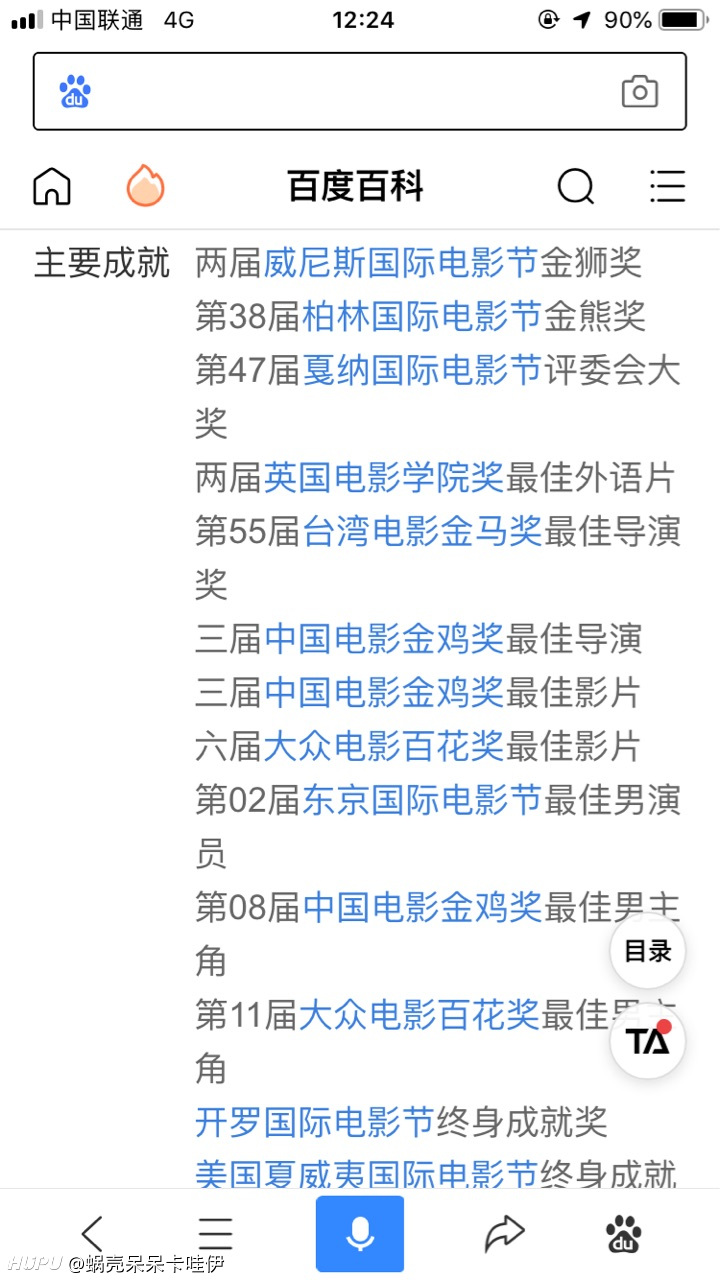720x1280 pixels.
Task: Tap the Baidu search address field
Action: point(360,91)
